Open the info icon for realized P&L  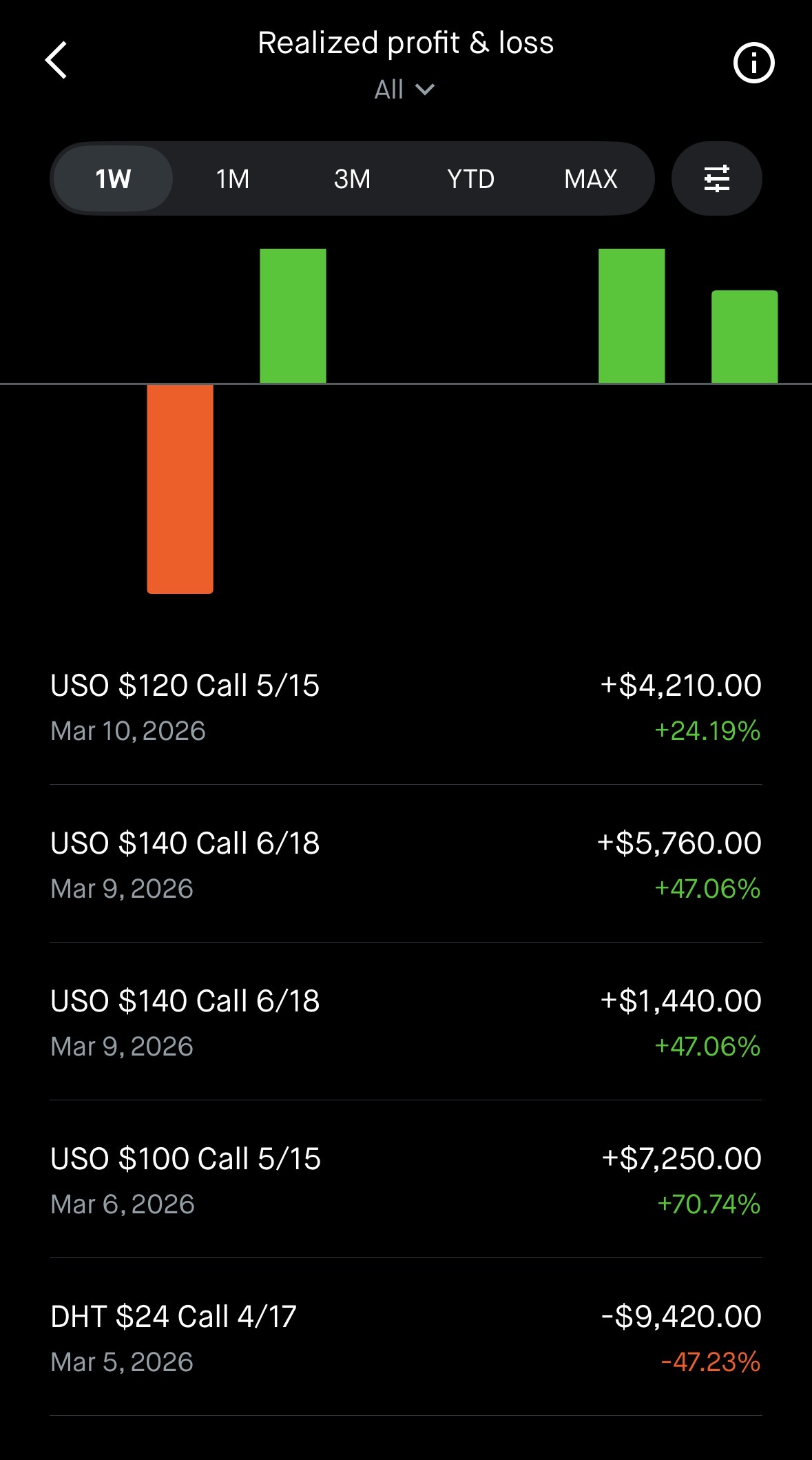753,63
